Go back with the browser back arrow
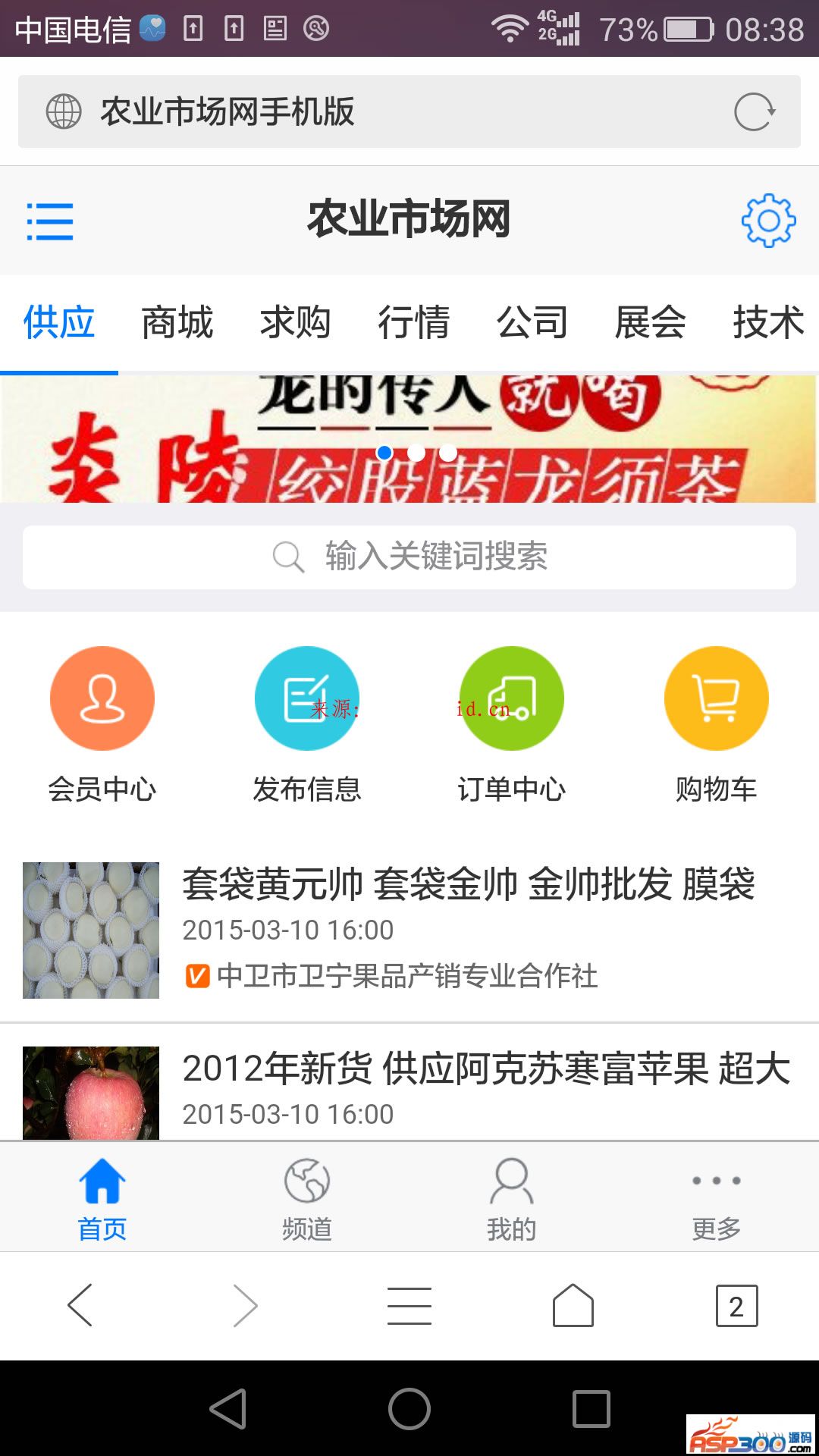This screenshot has width=819, height=1456. [80, 1306]
